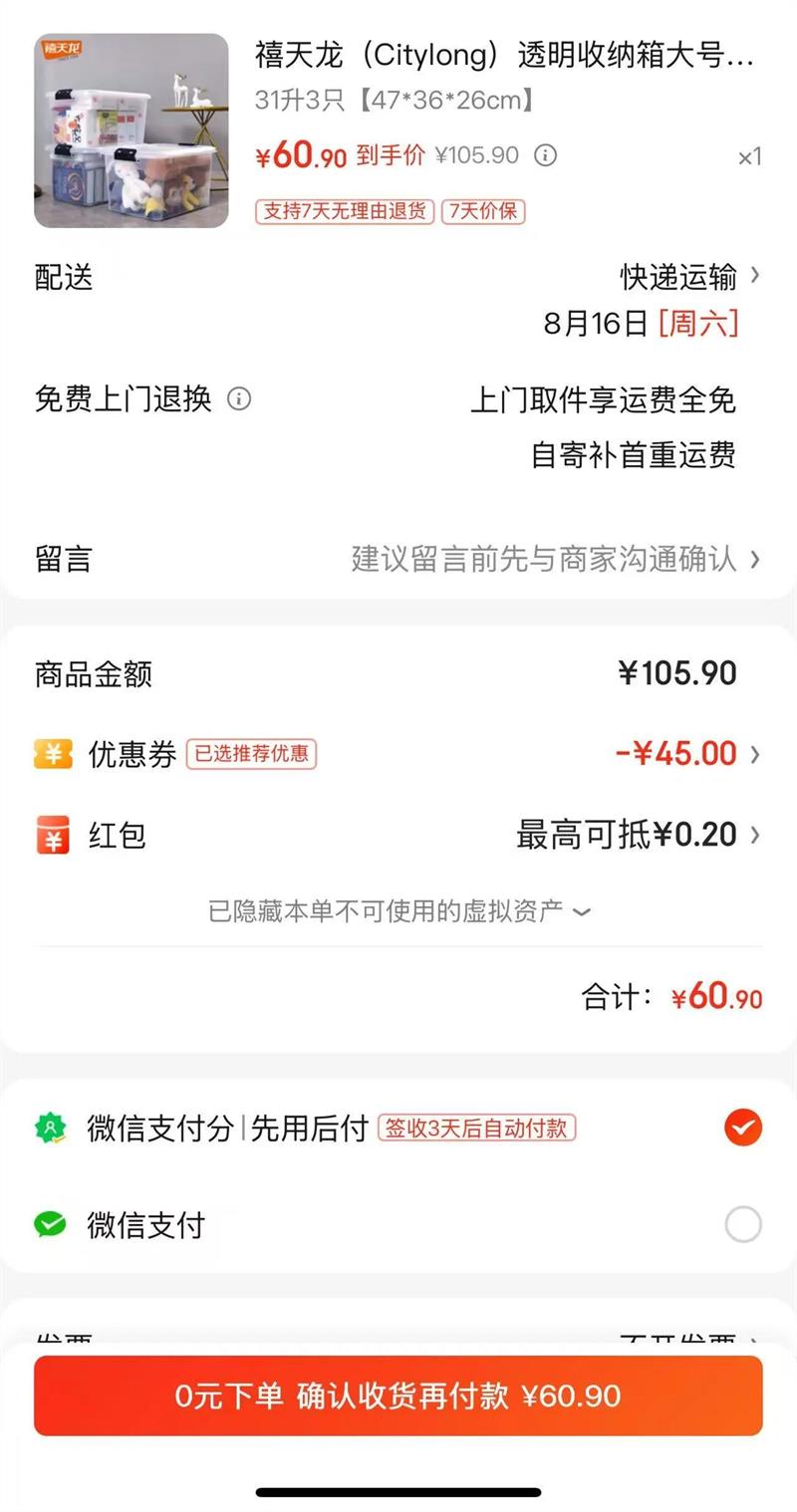Open the 留言 message row

pyautogui.click(x=398, y=559)
